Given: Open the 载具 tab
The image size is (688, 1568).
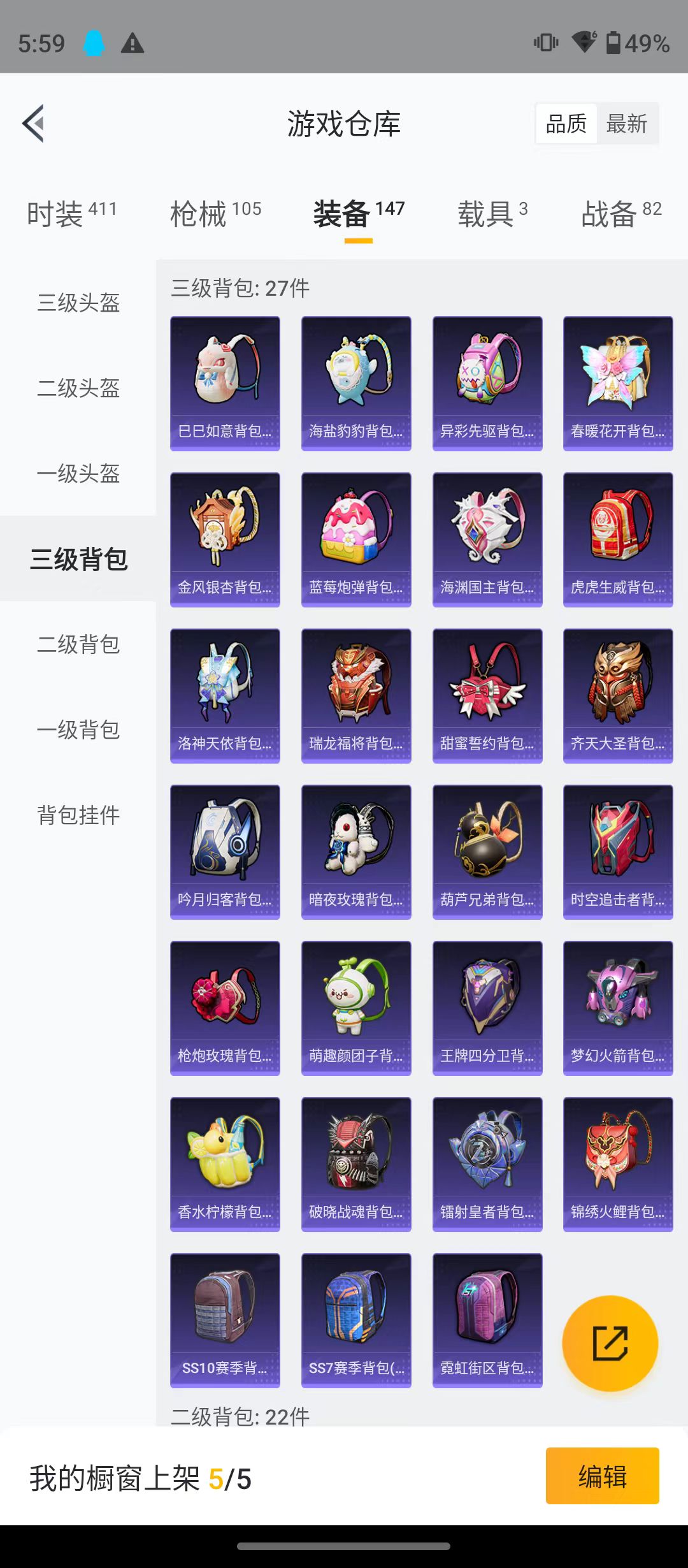Looking at the screenshot, I should (492, 214).
